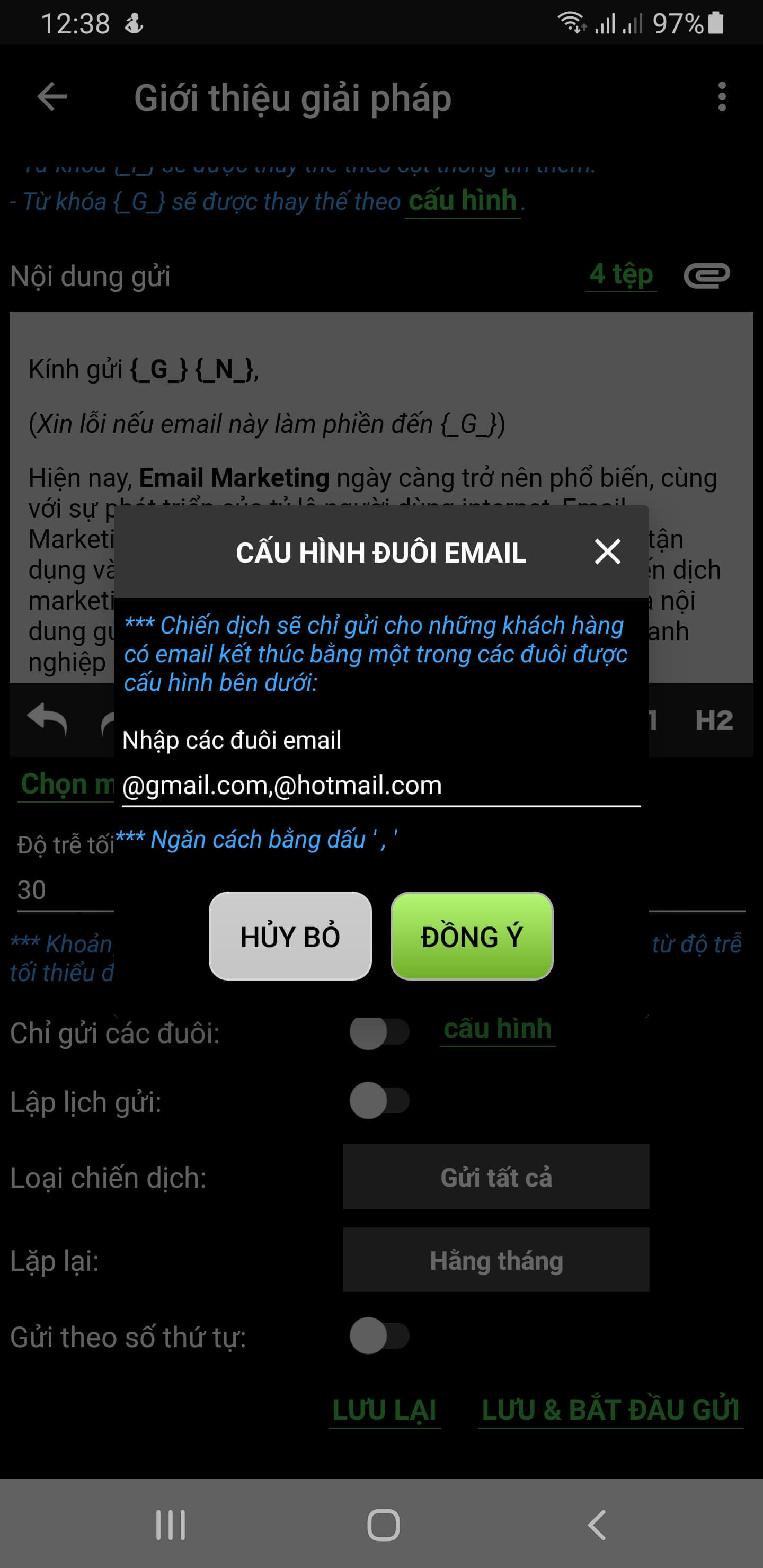Close the email suffix configuration dialog
The width and height of the screenshot is (763, 1568).
click(x=607, y=554)
